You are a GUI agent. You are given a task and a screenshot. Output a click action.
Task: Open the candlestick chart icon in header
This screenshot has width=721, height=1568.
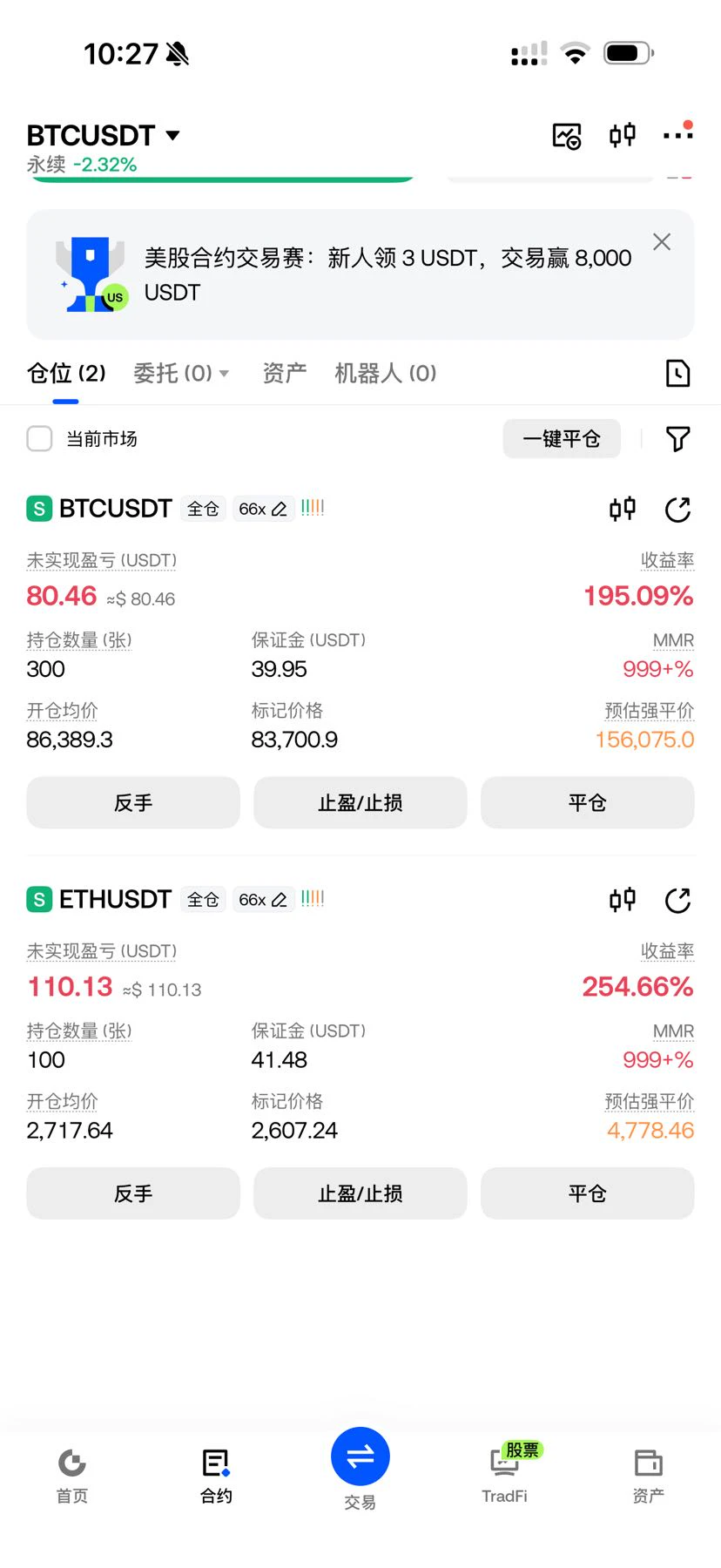click(x=622, y=135)
